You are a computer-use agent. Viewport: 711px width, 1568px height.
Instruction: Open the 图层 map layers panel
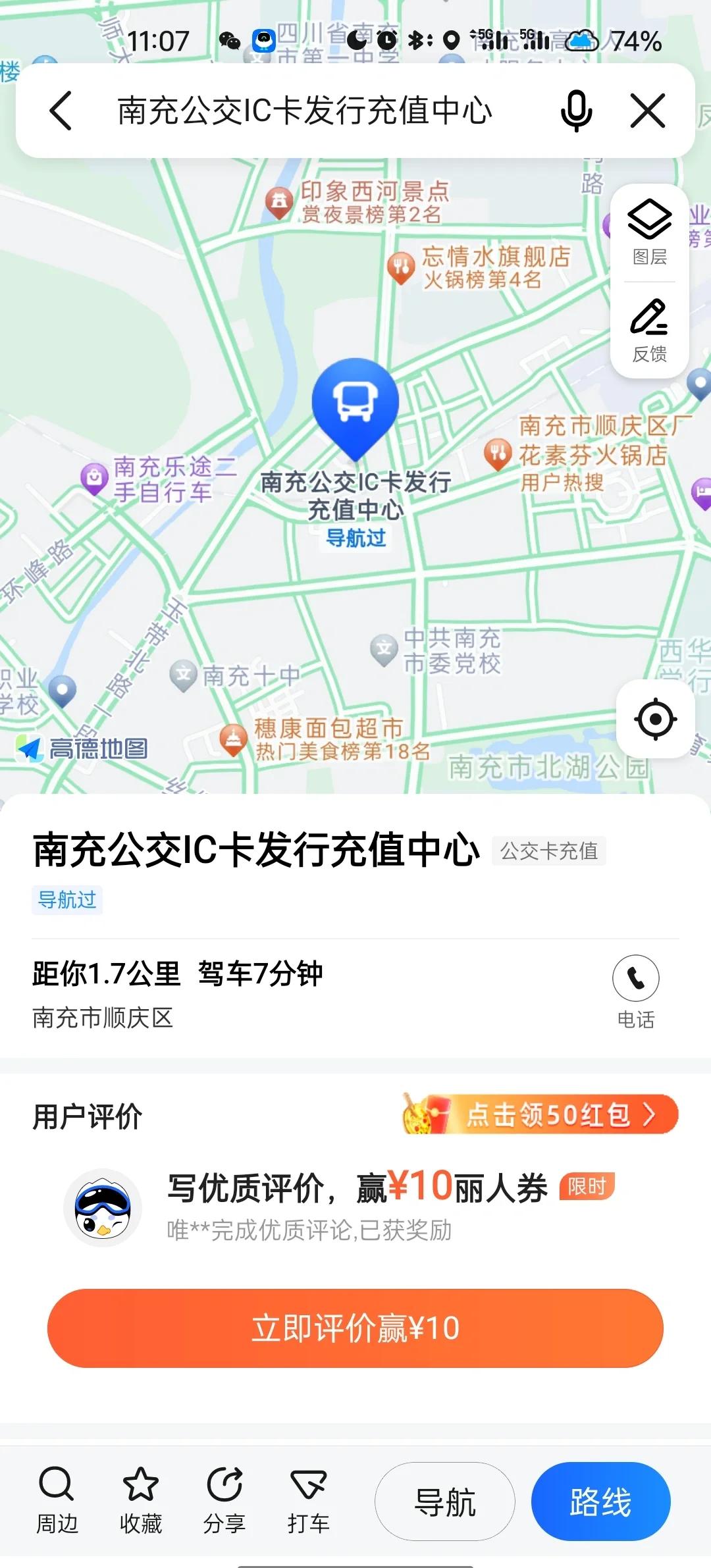pos(648,227)
